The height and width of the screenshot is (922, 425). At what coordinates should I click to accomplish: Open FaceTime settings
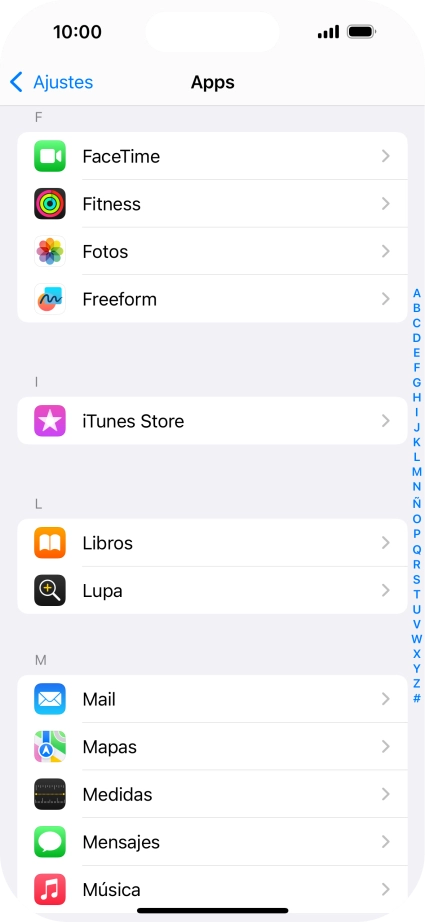212,156
